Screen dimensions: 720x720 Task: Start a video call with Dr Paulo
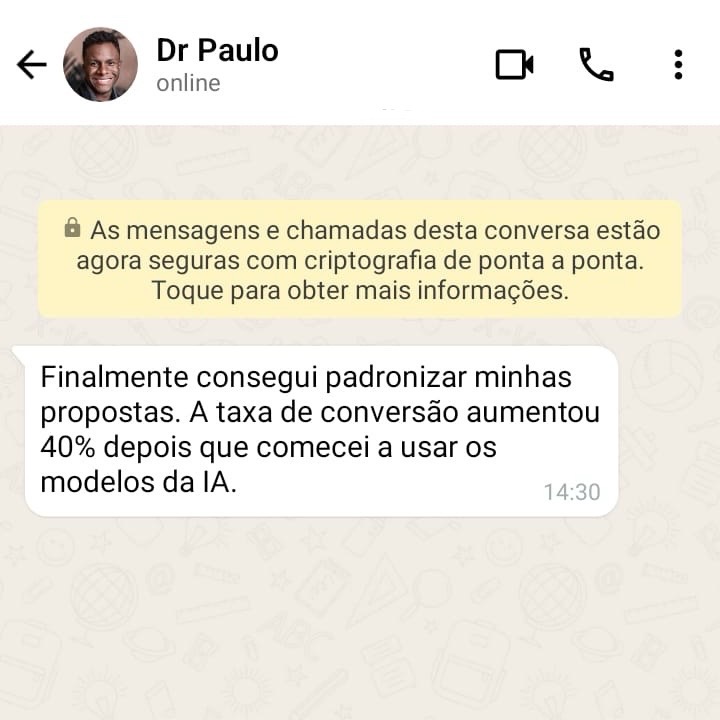click(514, 65)
